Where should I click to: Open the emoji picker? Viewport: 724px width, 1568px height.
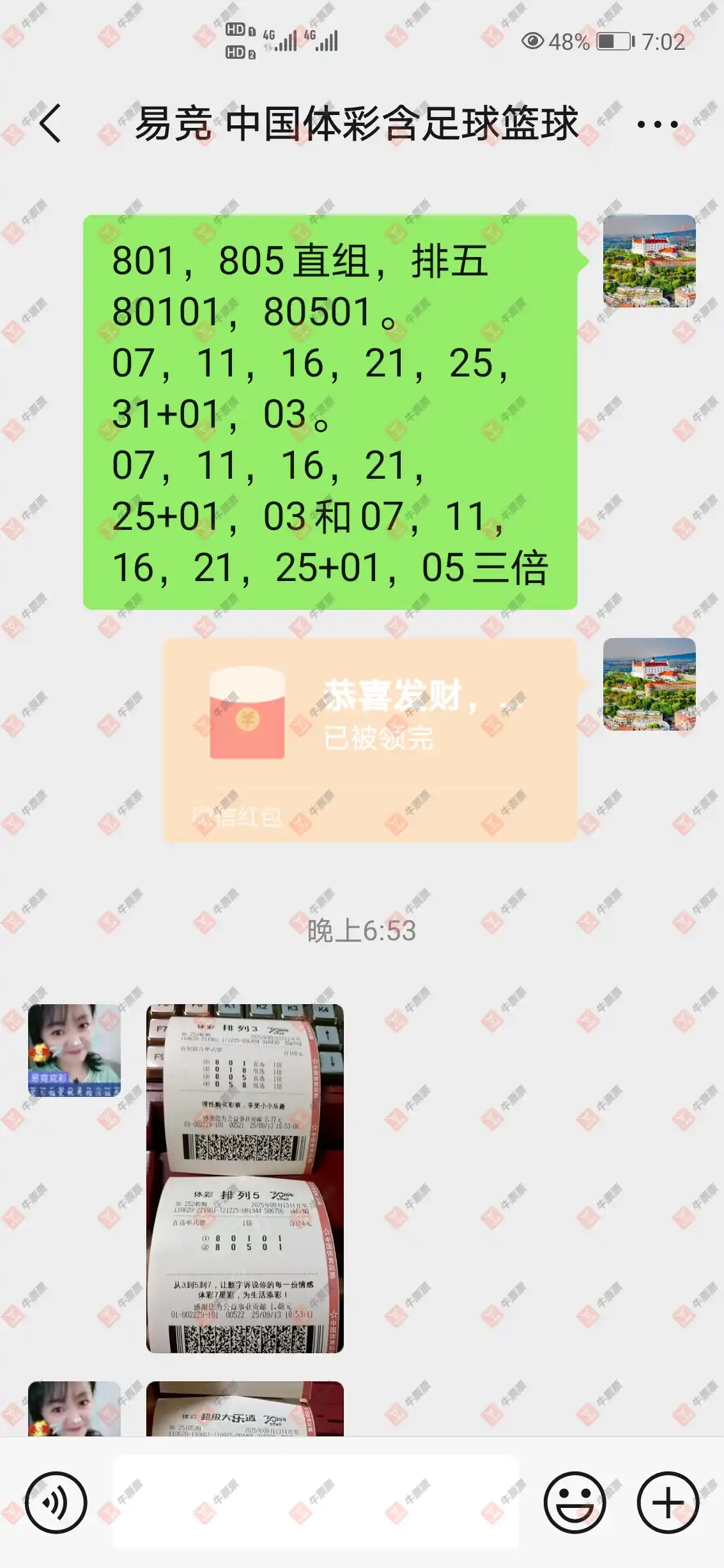pyautogui.click(x=574, y=1502)
